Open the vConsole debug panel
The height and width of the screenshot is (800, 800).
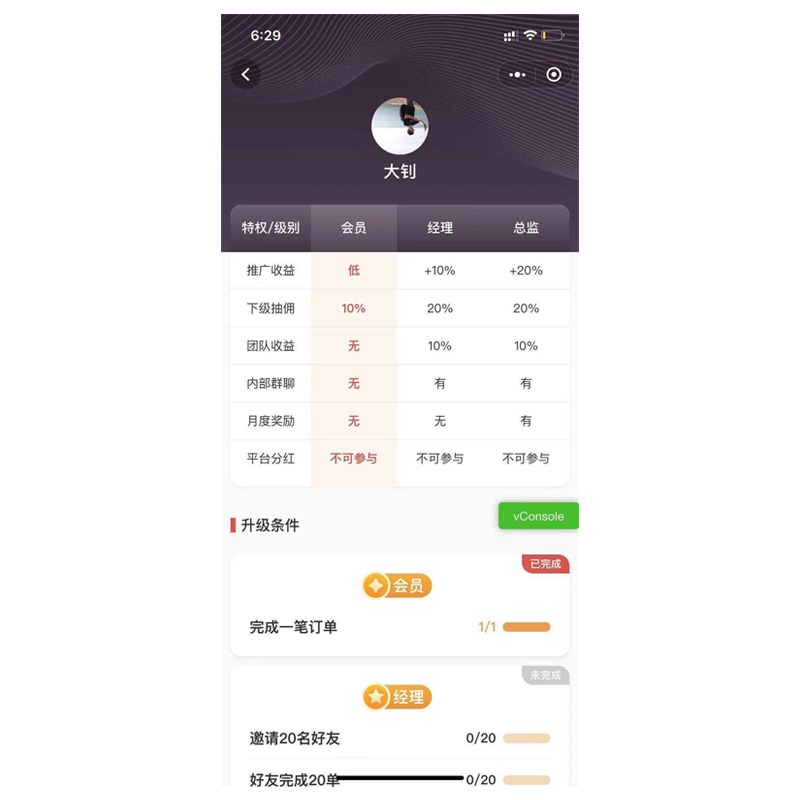point(538,516)
